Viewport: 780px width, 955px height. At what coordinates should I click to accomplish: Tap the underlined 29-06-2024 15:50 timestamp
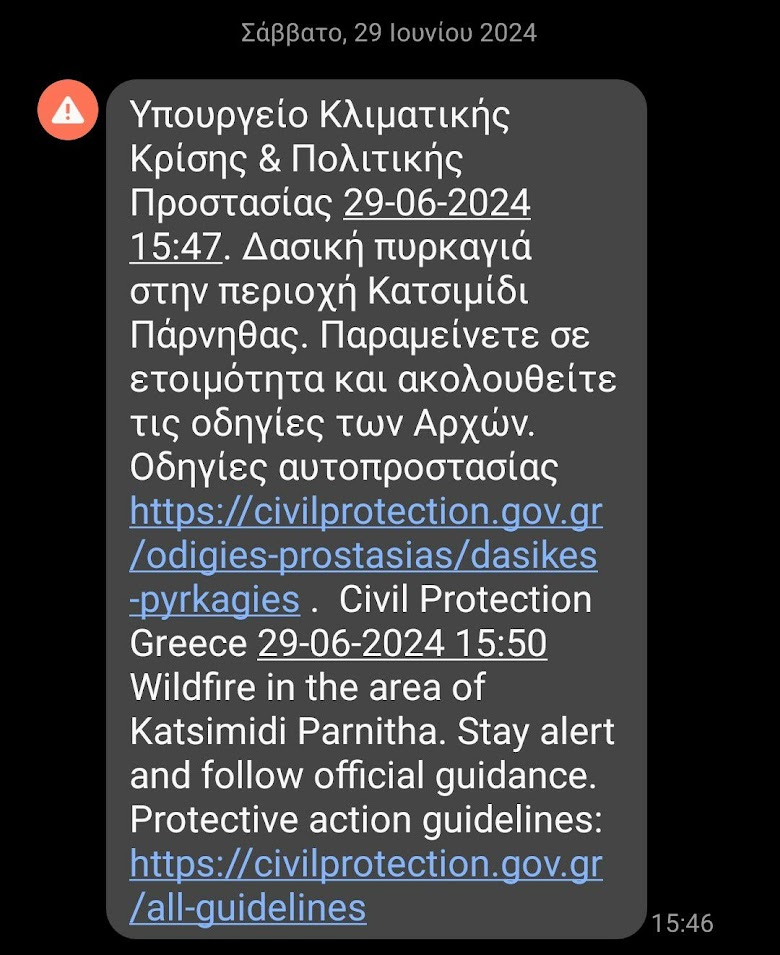[x=402, y=644]
